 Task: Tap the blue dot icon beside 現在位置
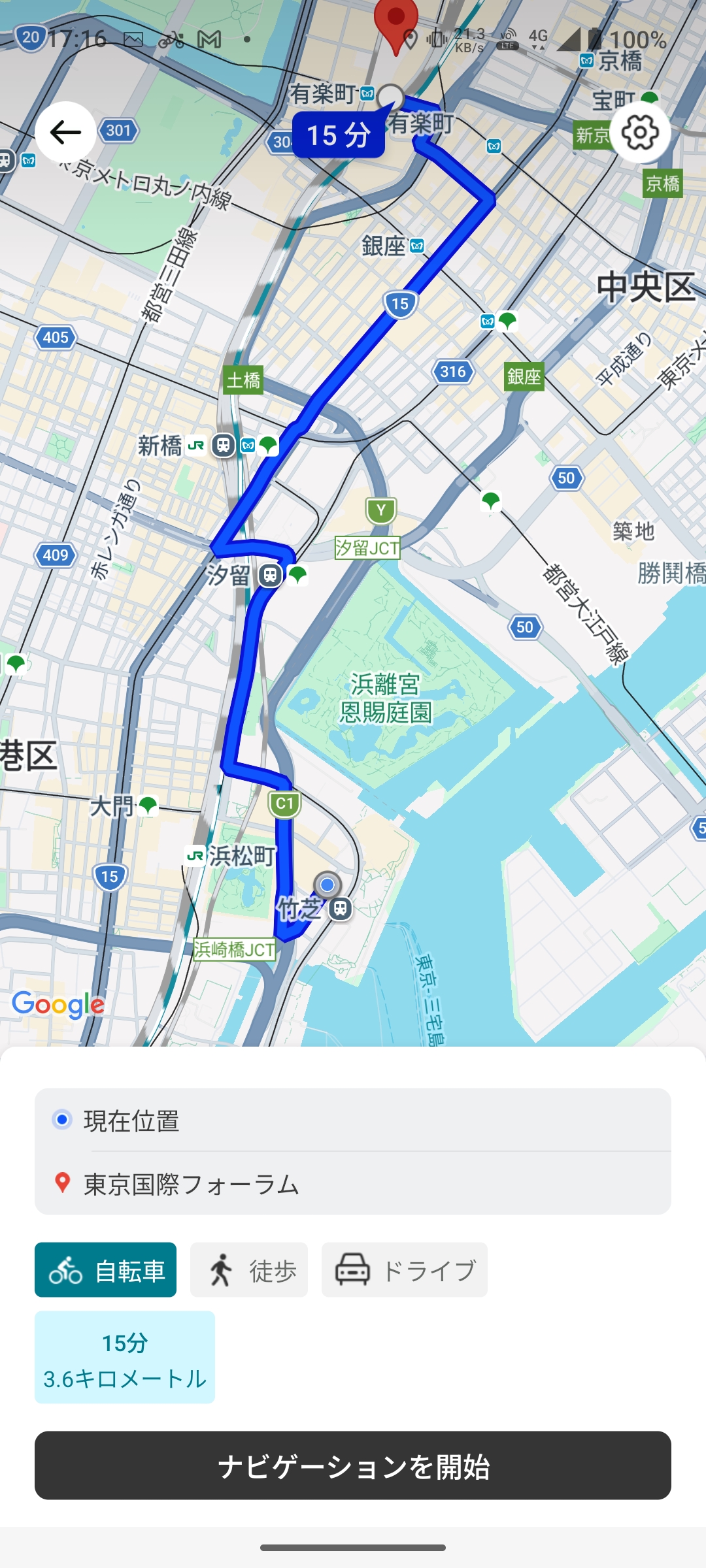(61, 1119)
